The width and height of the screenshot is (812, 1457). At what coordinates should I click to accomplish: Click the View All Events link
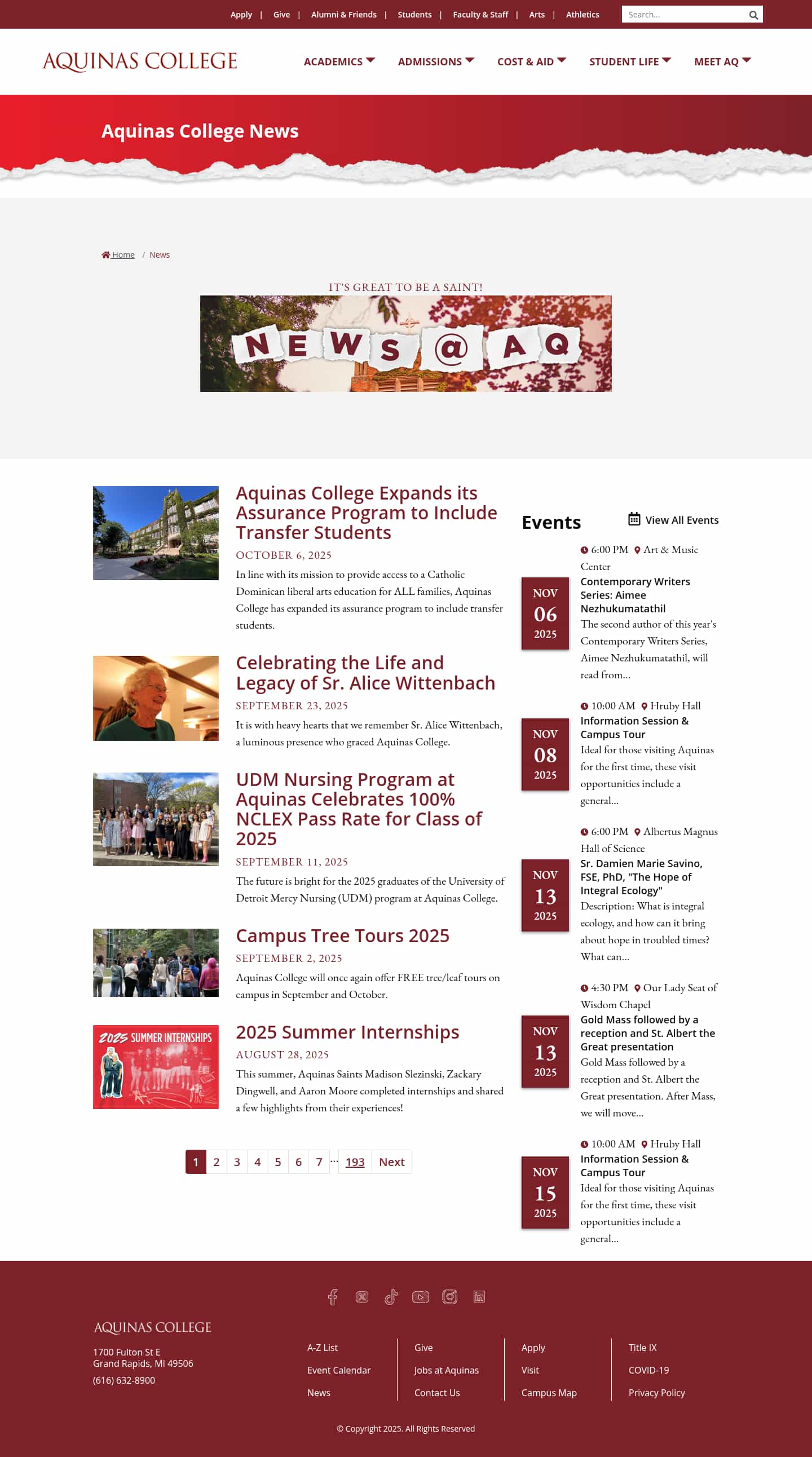point(681,520)
